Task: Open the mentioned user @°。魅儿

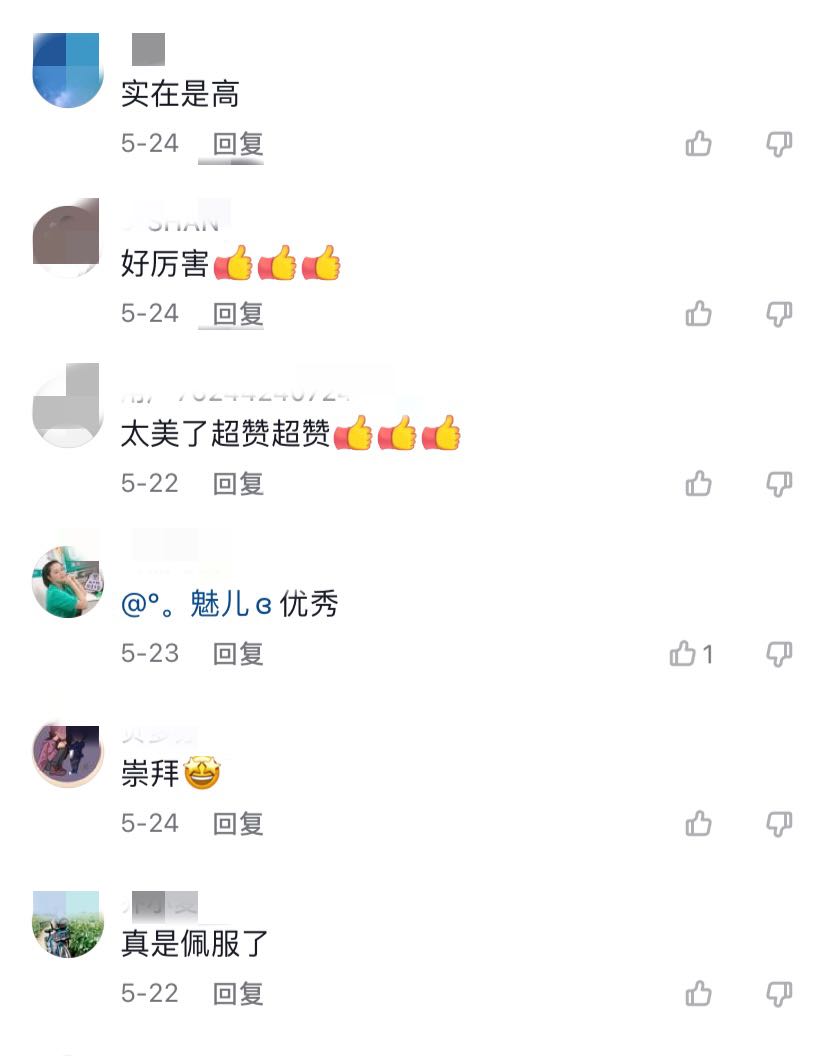Action: click(x=196, y=604)
